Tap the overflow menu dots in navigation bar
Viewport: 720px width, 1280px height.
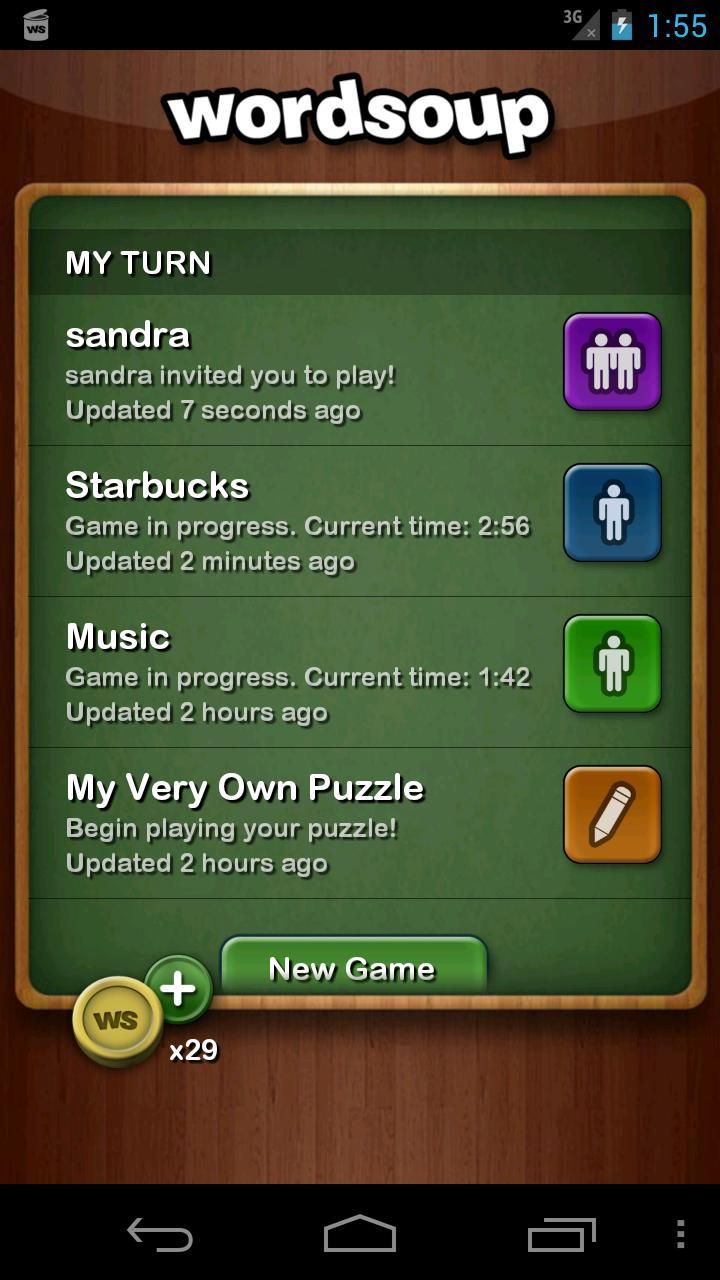[678, 1237]
